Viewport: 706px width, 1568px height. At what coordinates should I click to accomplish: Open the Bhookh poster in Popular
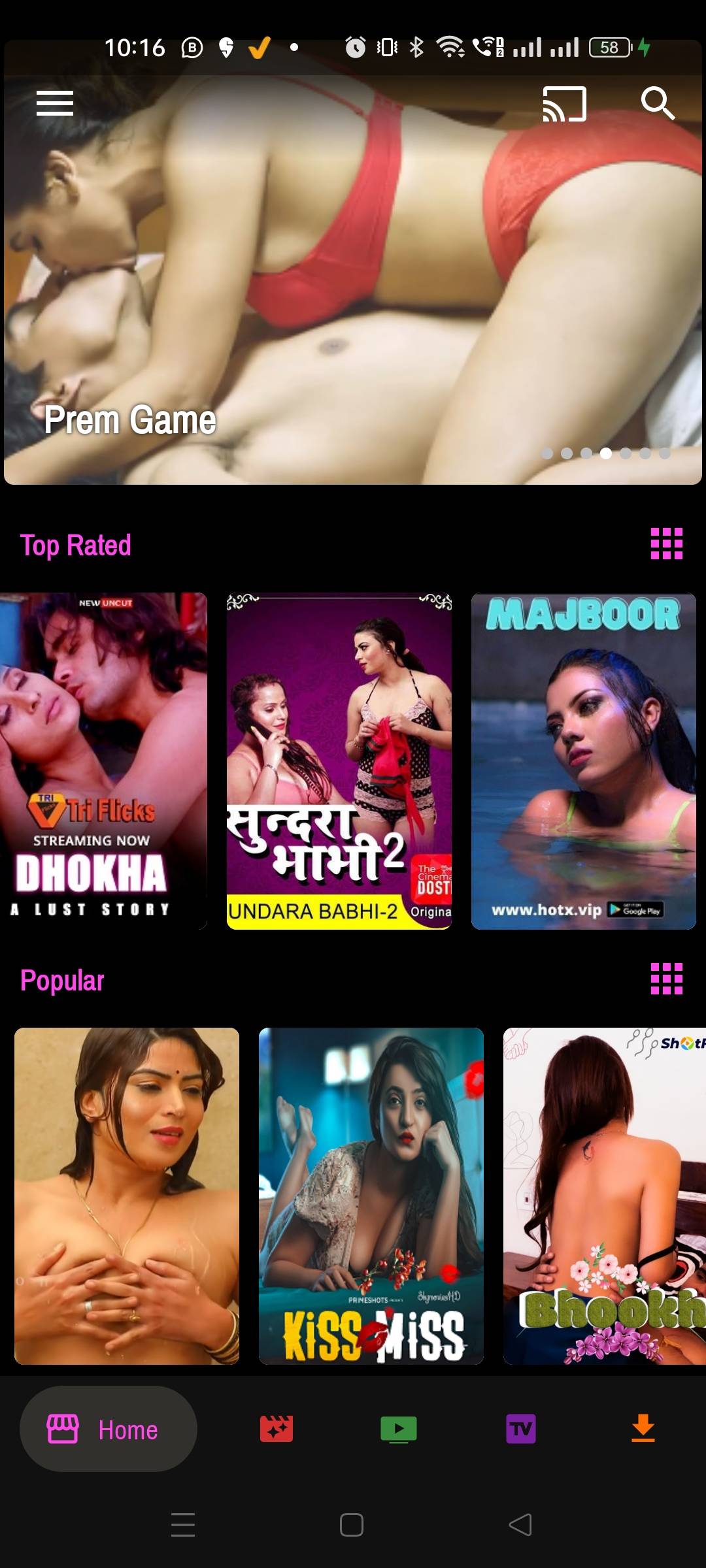point(605,1196)
